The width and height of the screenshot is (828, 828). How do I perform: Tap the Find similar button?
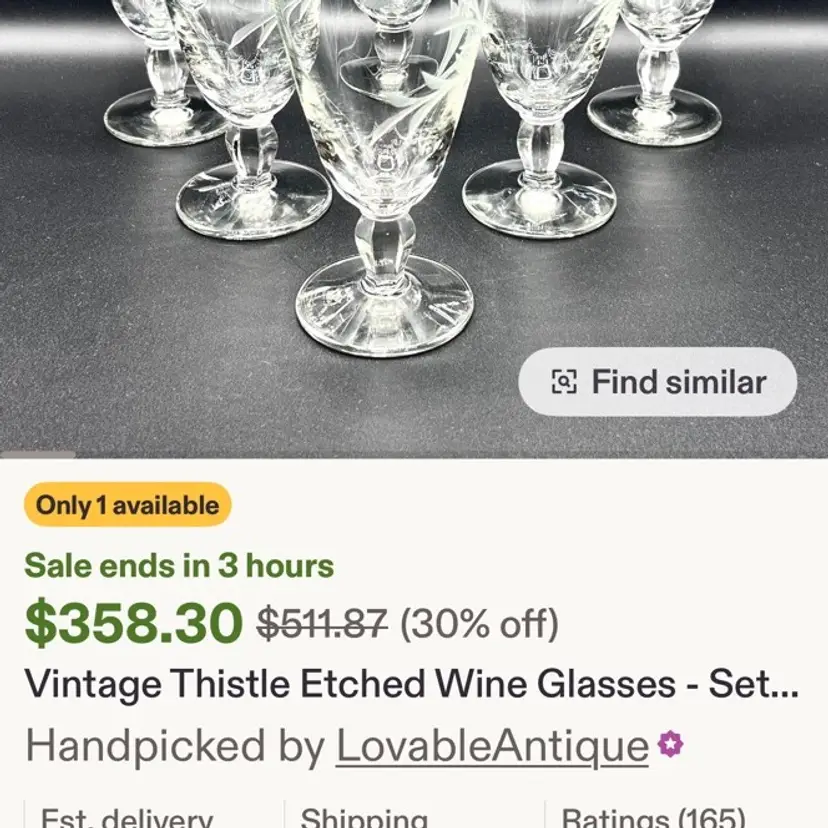coord(657,382)
